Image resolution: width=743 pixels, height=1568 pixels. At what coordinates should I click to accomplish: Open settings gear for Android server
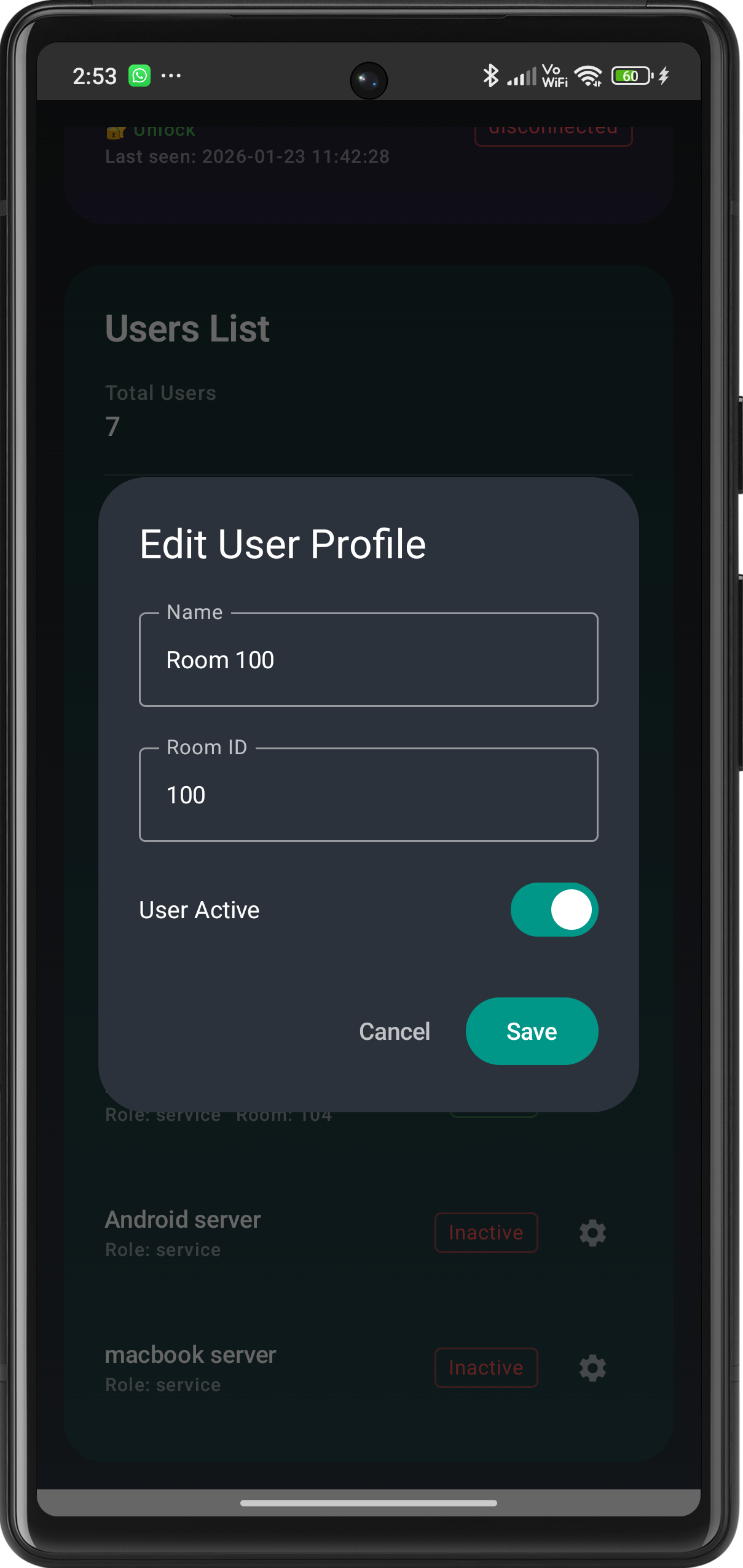[592, 1233]
